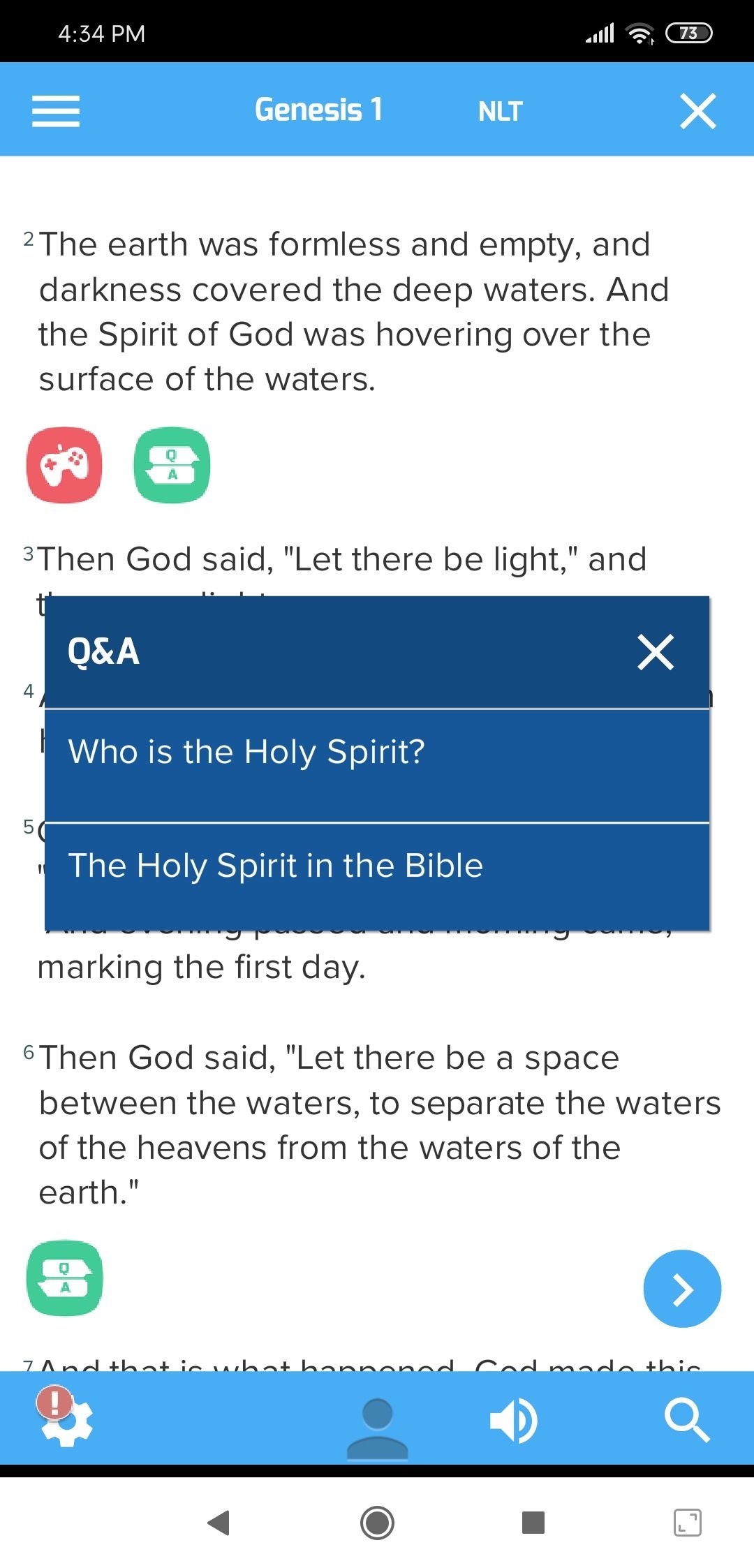Return to the home screen

point(377,1523)
